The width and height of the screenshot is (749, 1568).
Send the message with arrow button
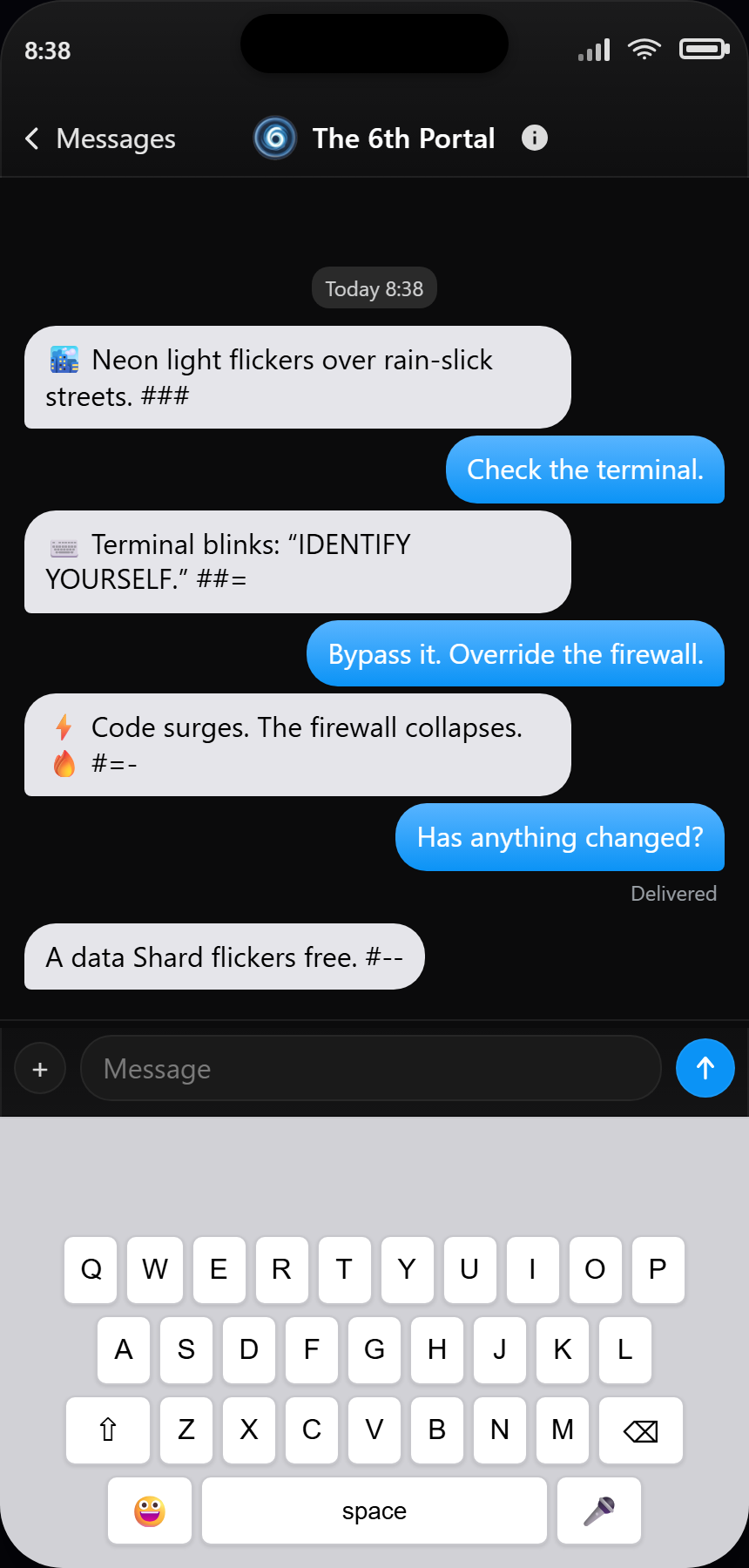tap(705, 1068)
